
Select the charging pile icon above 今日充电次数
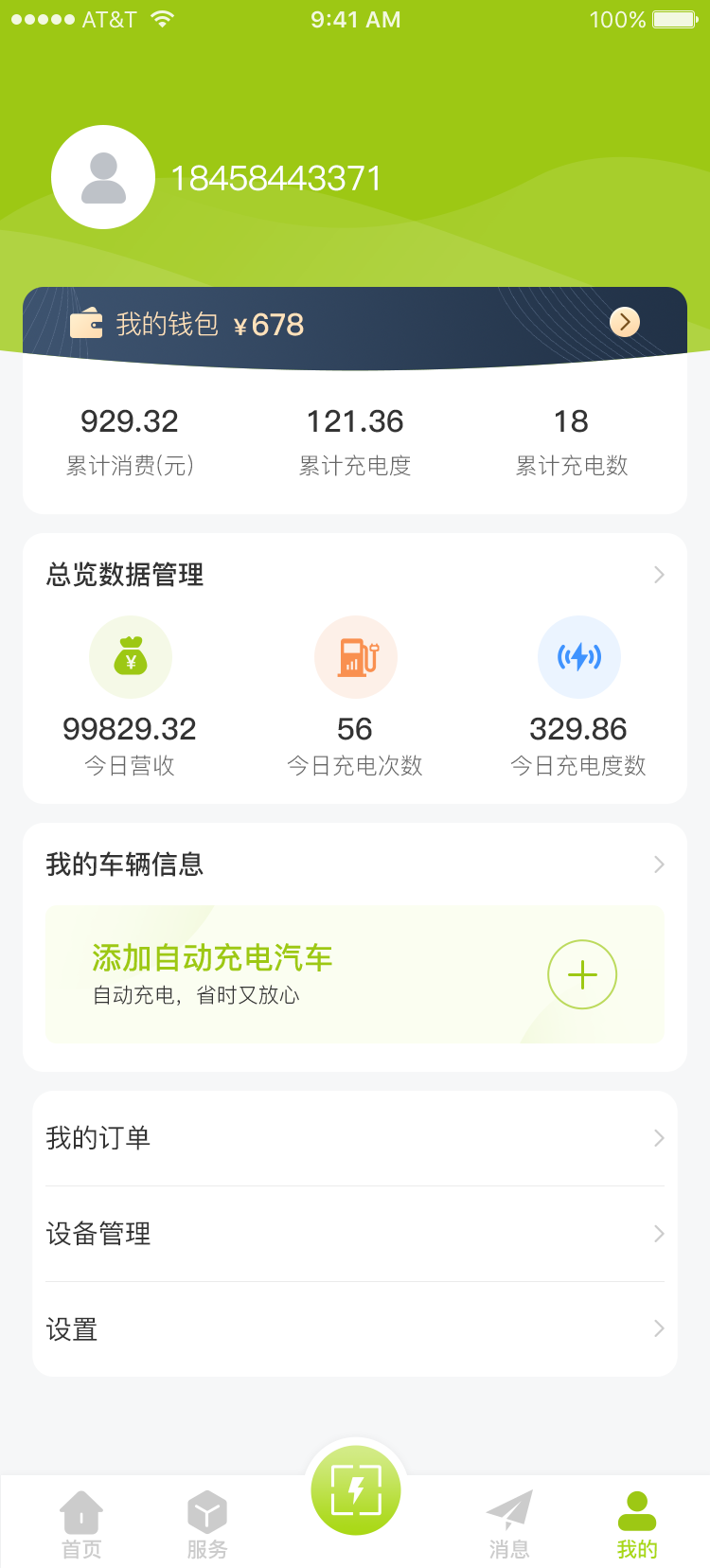point(355,656)
